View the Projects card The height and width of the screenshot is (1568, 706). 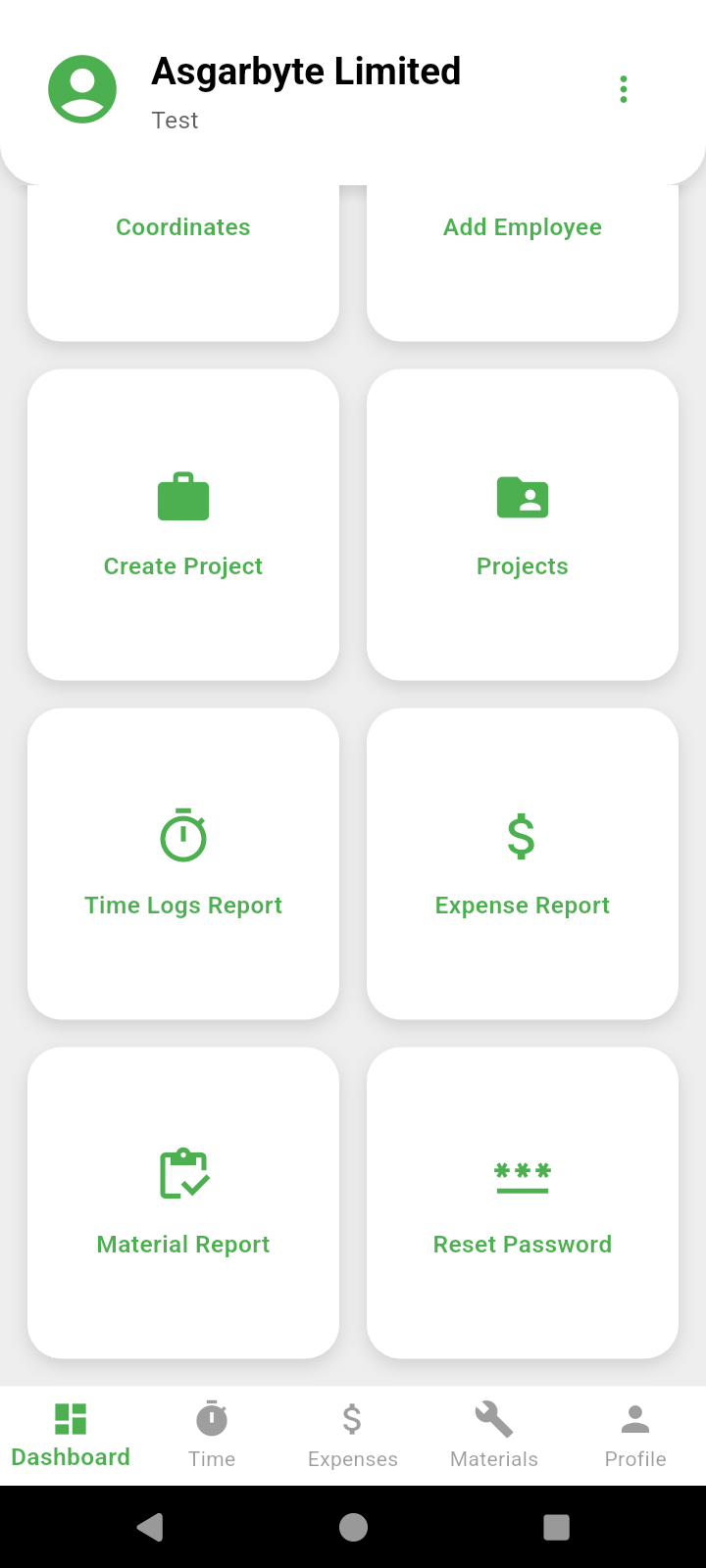coord(523,525)
